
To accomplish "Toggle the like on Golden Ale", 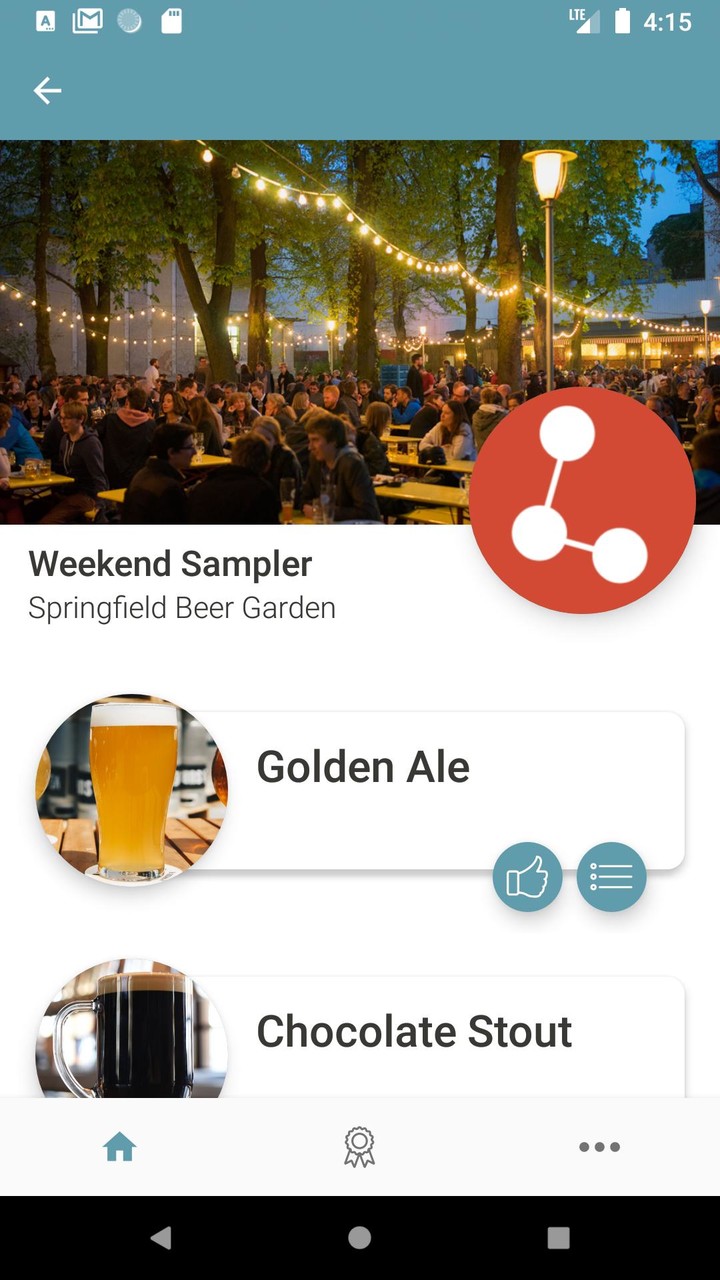I will tap(528, 876).
